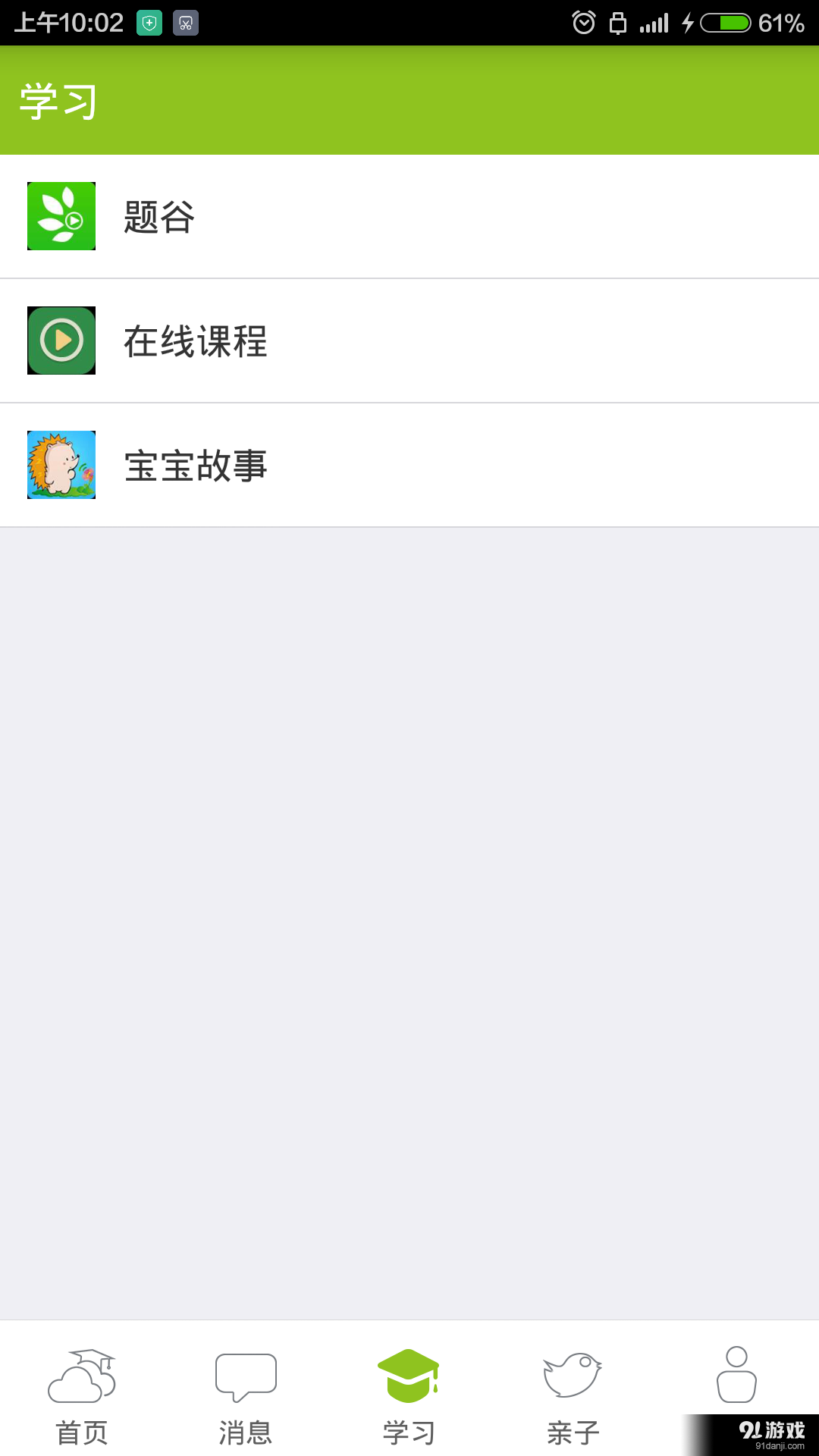Tap the clock showing 上午10:02

pos(67,22)
